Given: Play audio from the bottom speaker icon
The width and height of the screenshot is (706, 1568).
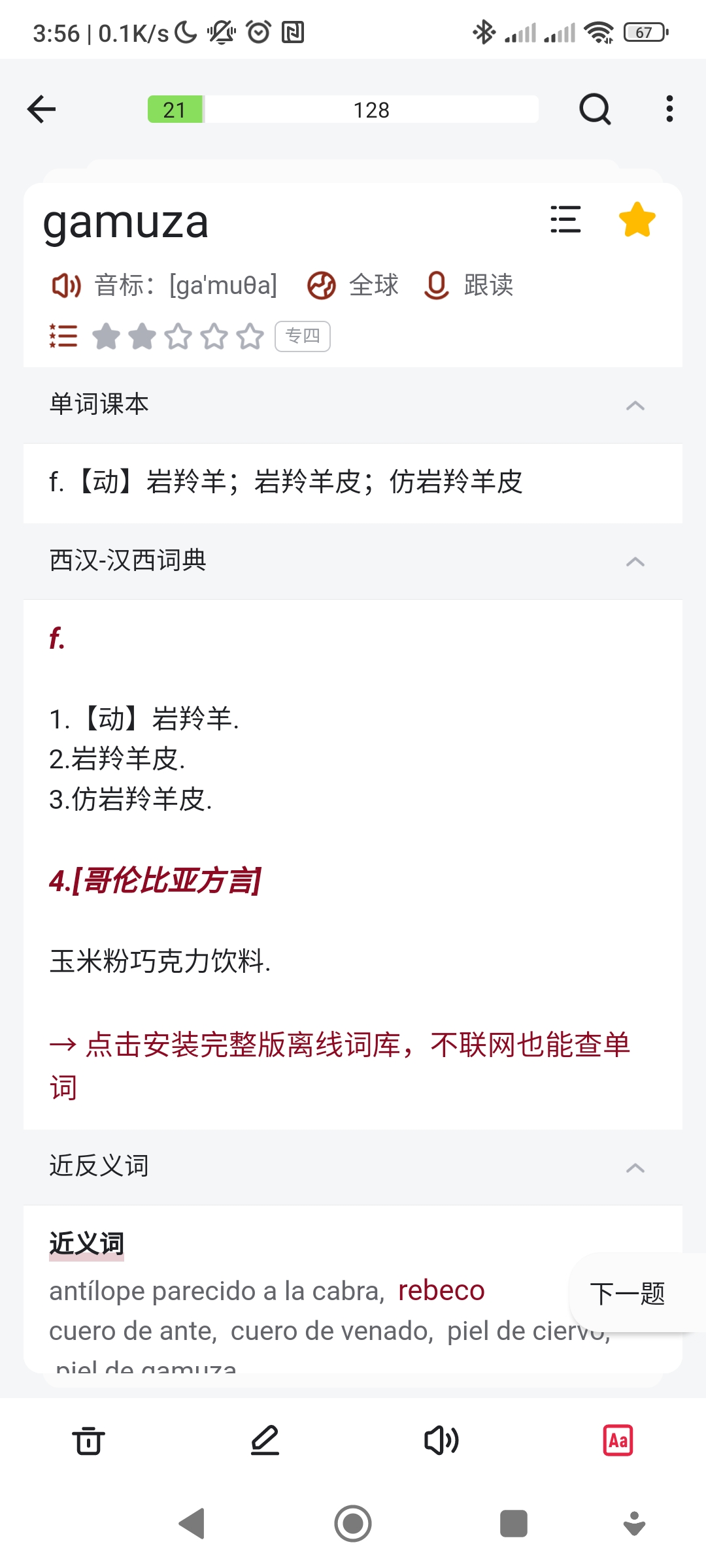Looking at the screenshot, I should pos(441,1441).
